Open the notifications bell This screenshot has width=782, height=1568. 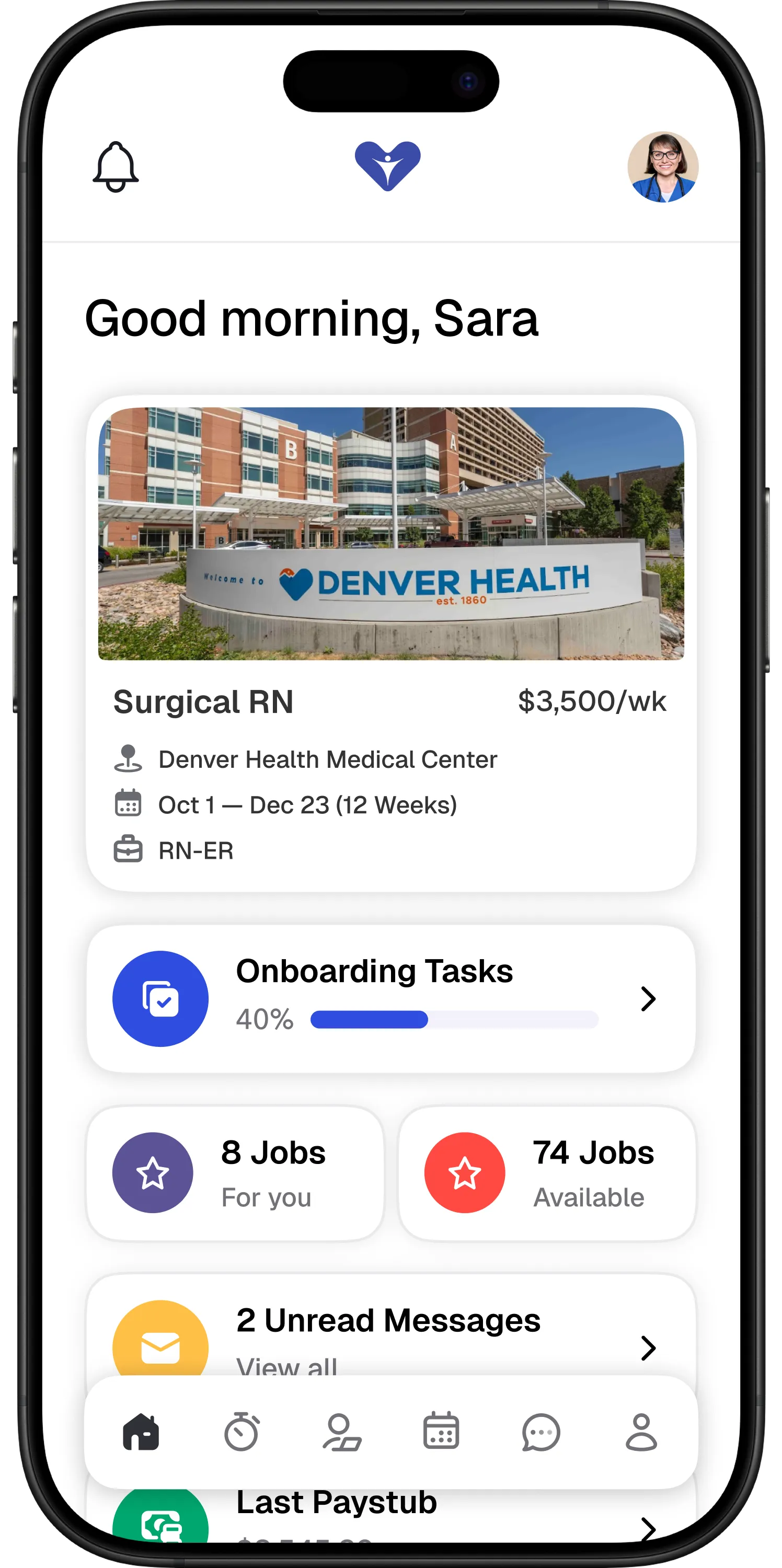pyautogui.click(x=116, y=167)
